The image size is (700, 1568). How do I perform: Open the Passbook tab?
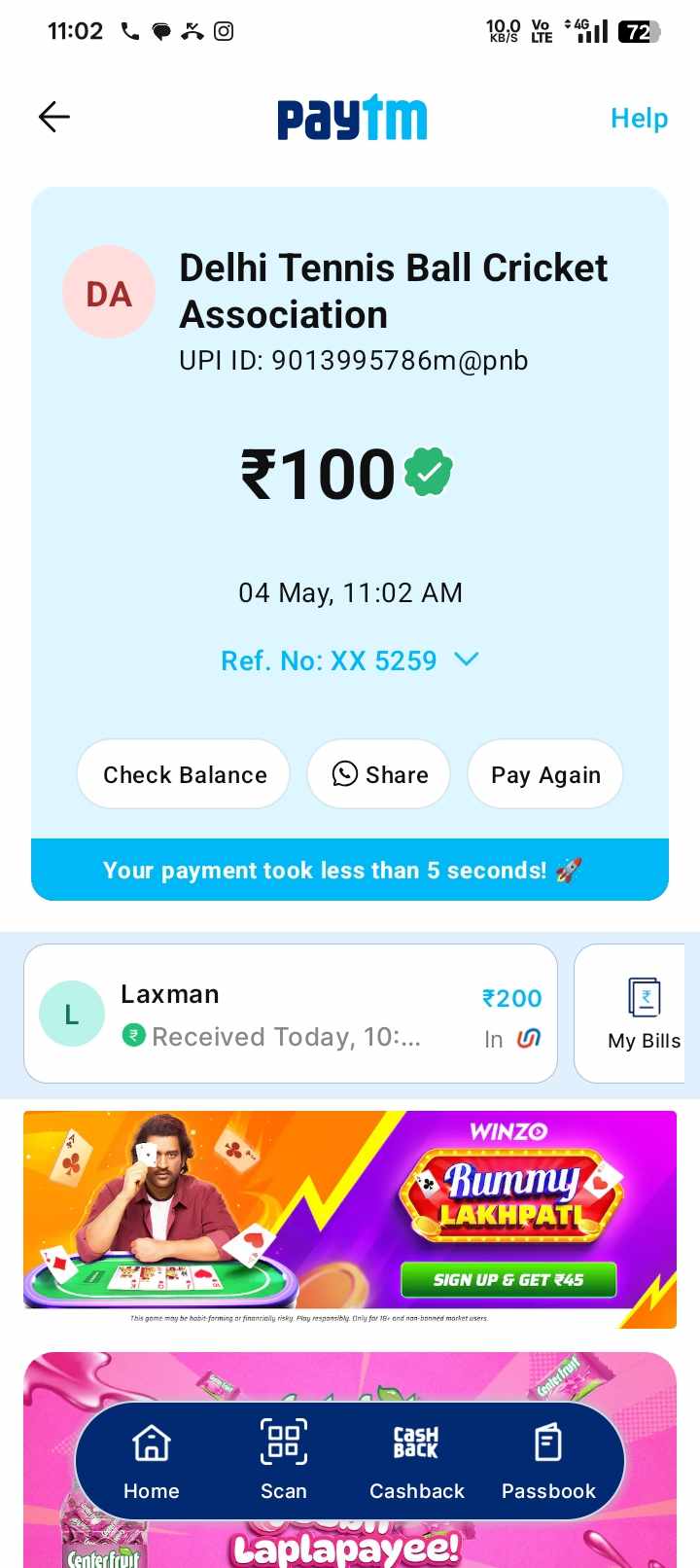[548, 1460]
